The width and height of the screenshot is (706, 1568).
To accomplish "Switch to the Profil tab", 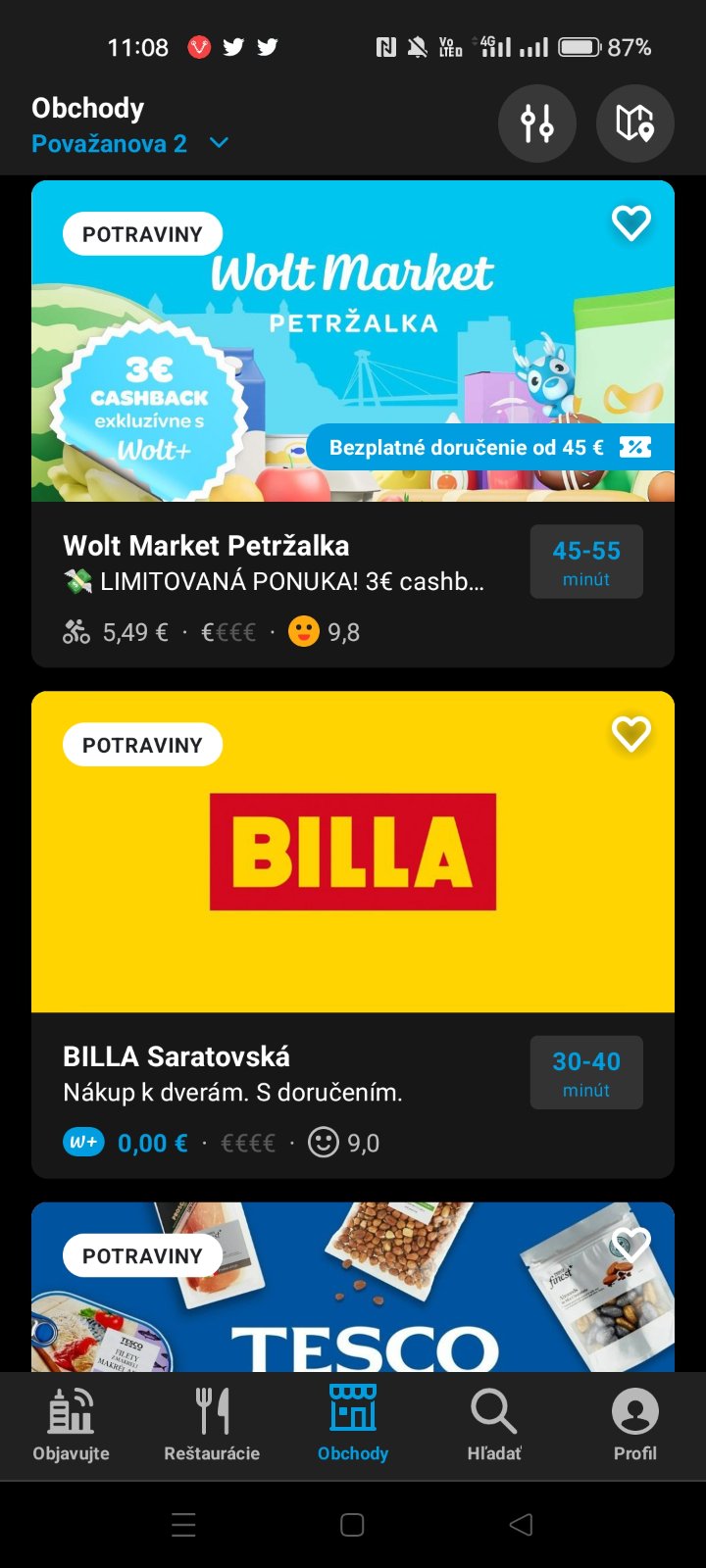I will (x=635, y=1426).
